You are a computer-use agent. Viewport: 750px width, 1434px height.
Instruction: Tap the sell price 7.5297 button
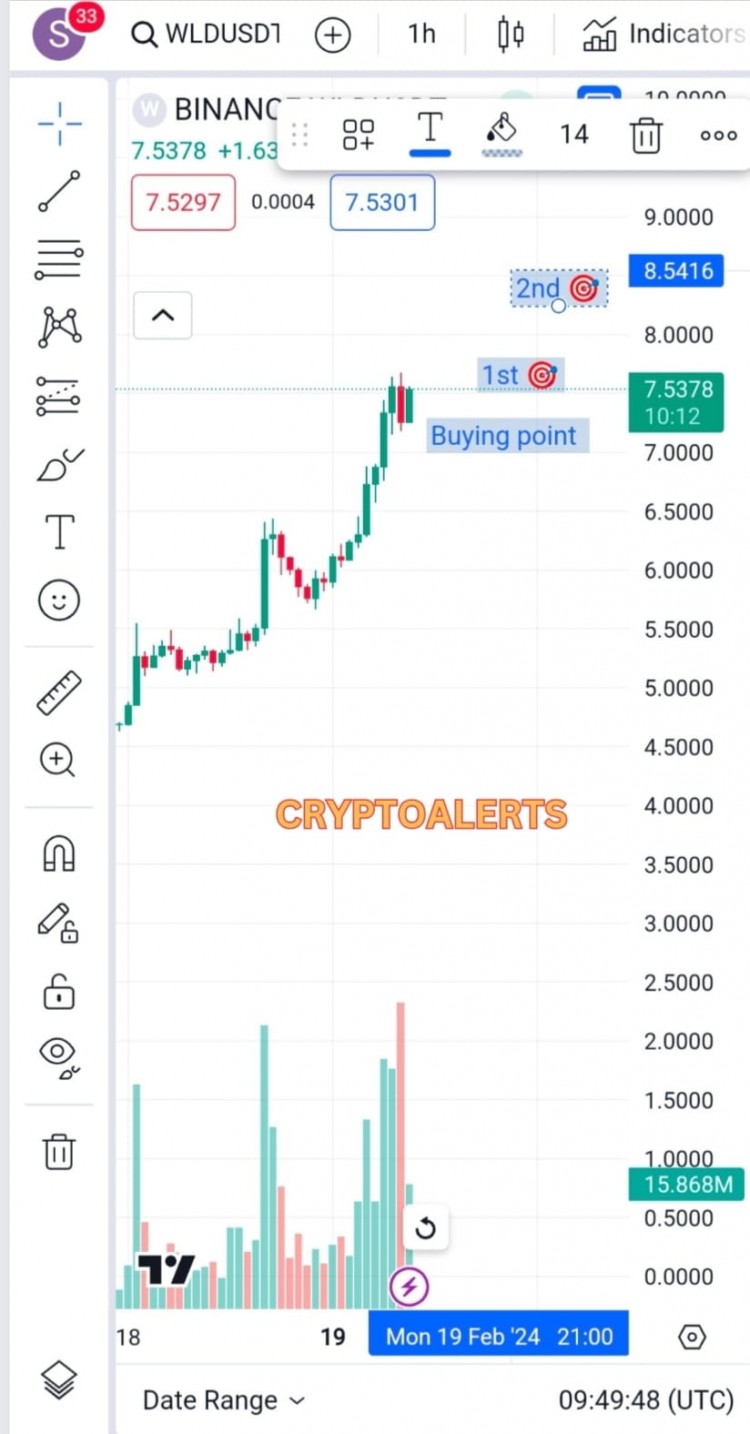[x=183, y=202]
